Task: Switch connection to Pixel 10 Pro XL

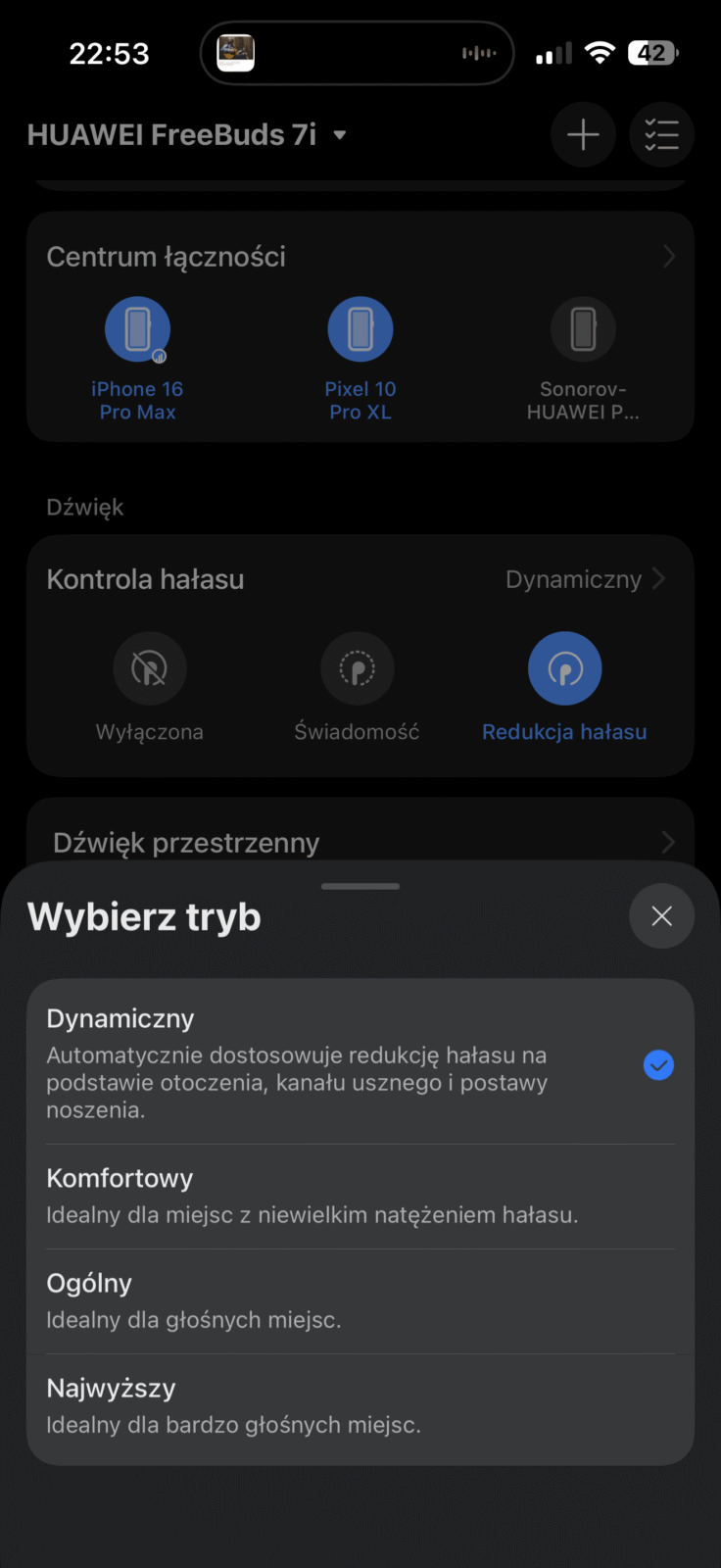Action: click(360, 329)
